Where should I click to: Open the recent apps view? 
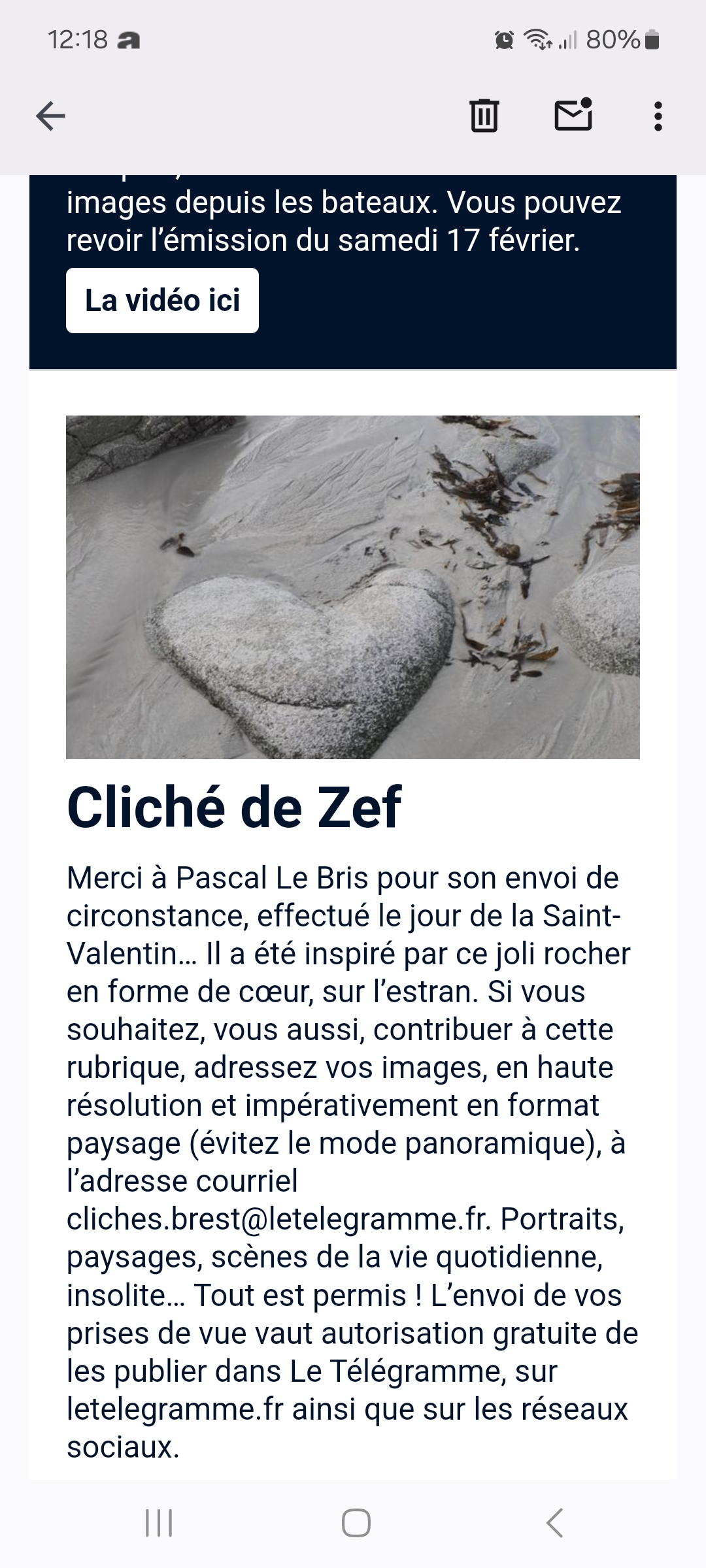(x=159, y=1523)
